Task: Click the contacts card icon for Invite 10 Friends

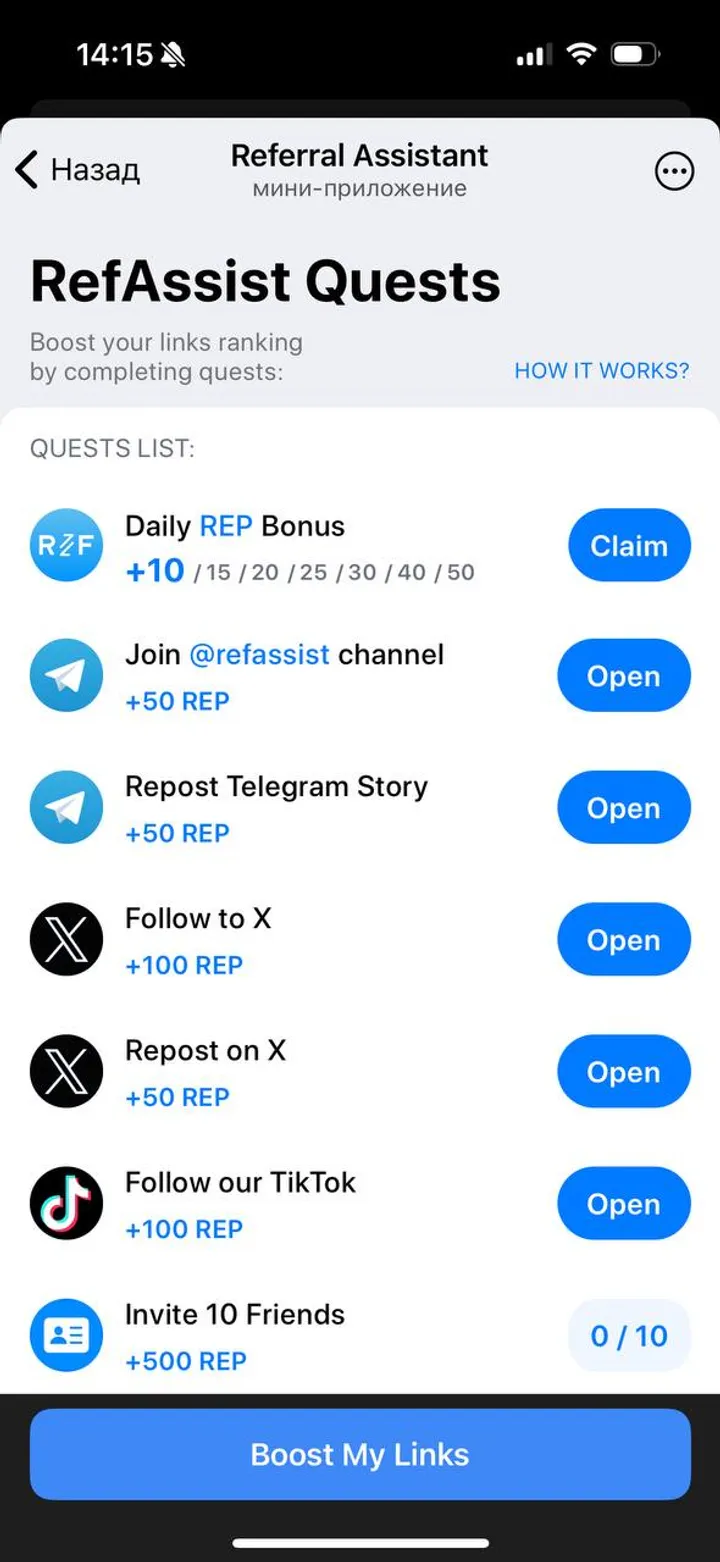Action: click(65, 1335)
